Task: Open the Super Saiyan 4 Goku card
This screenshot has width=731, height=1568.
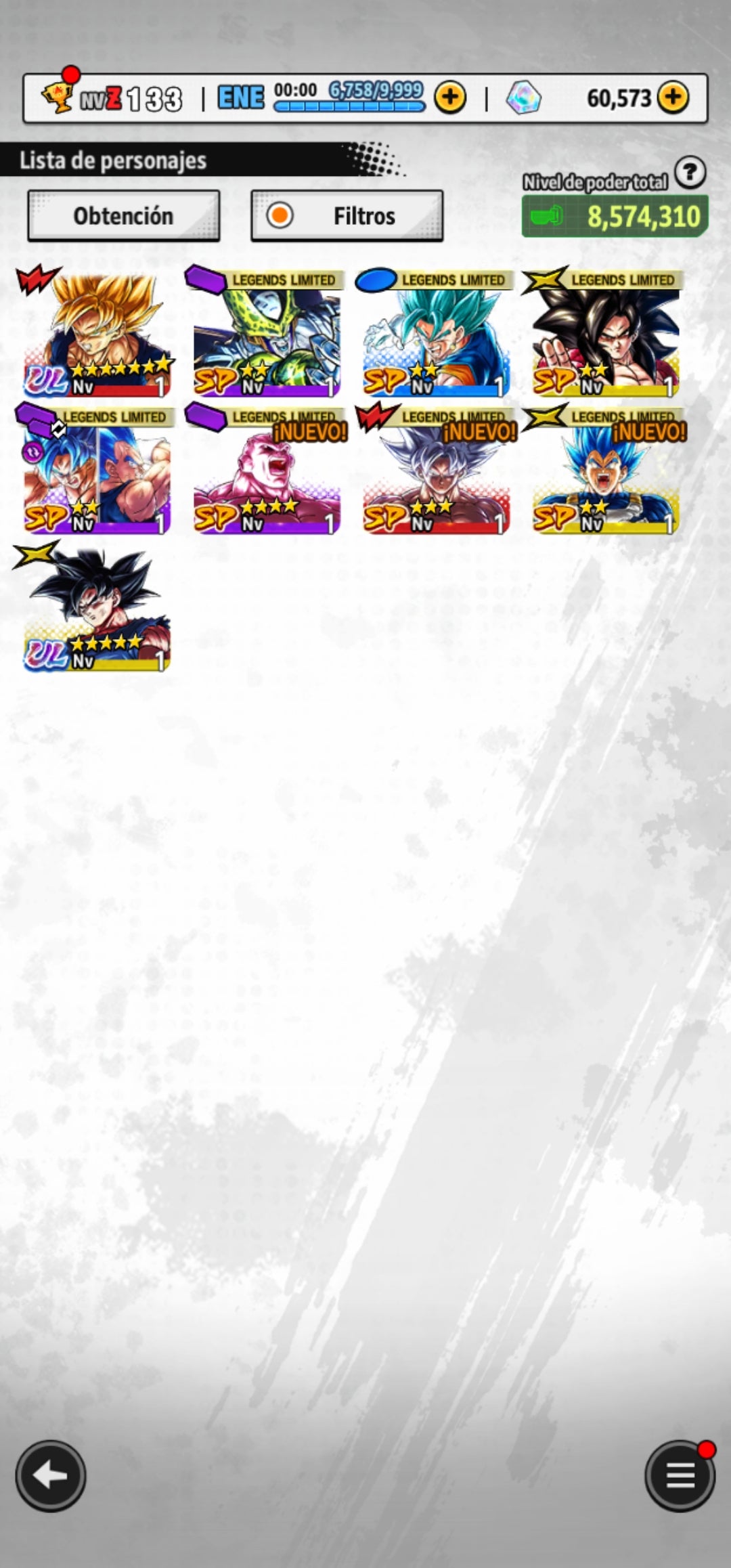Action: tap(604, 334)
